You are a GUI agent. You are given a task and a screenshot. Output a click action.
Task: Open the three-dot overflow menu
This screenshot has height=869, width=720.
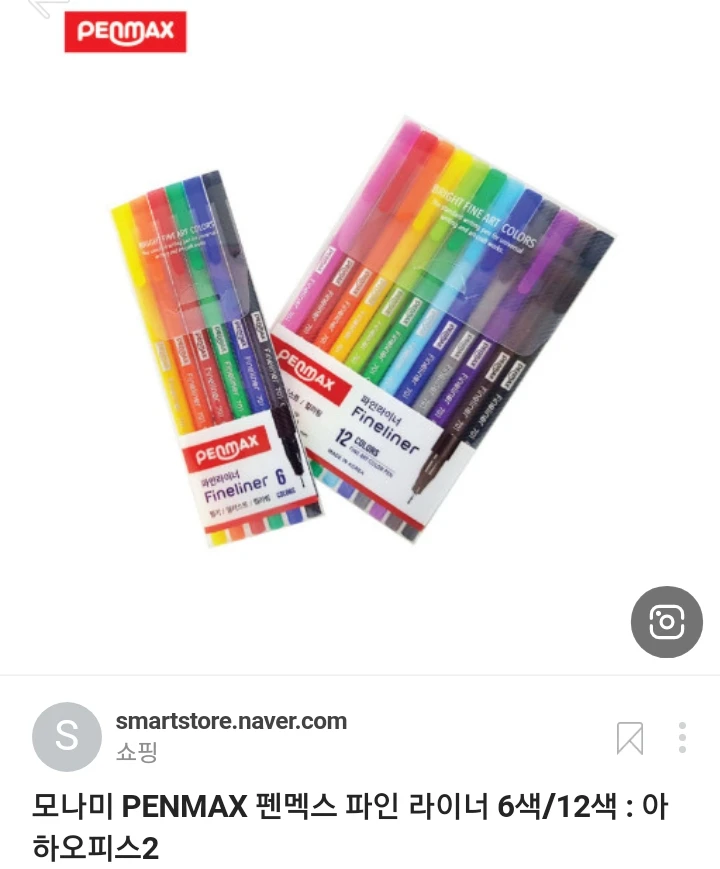tap(682, 737)
